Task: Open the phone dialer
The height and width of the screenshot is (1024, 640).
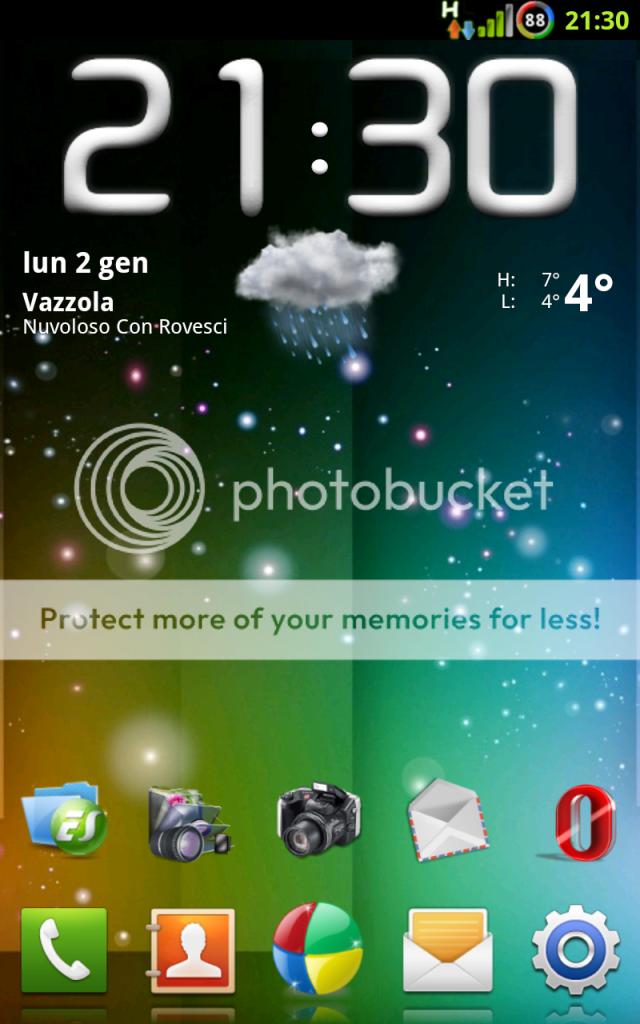Action: tap(64, 950)
